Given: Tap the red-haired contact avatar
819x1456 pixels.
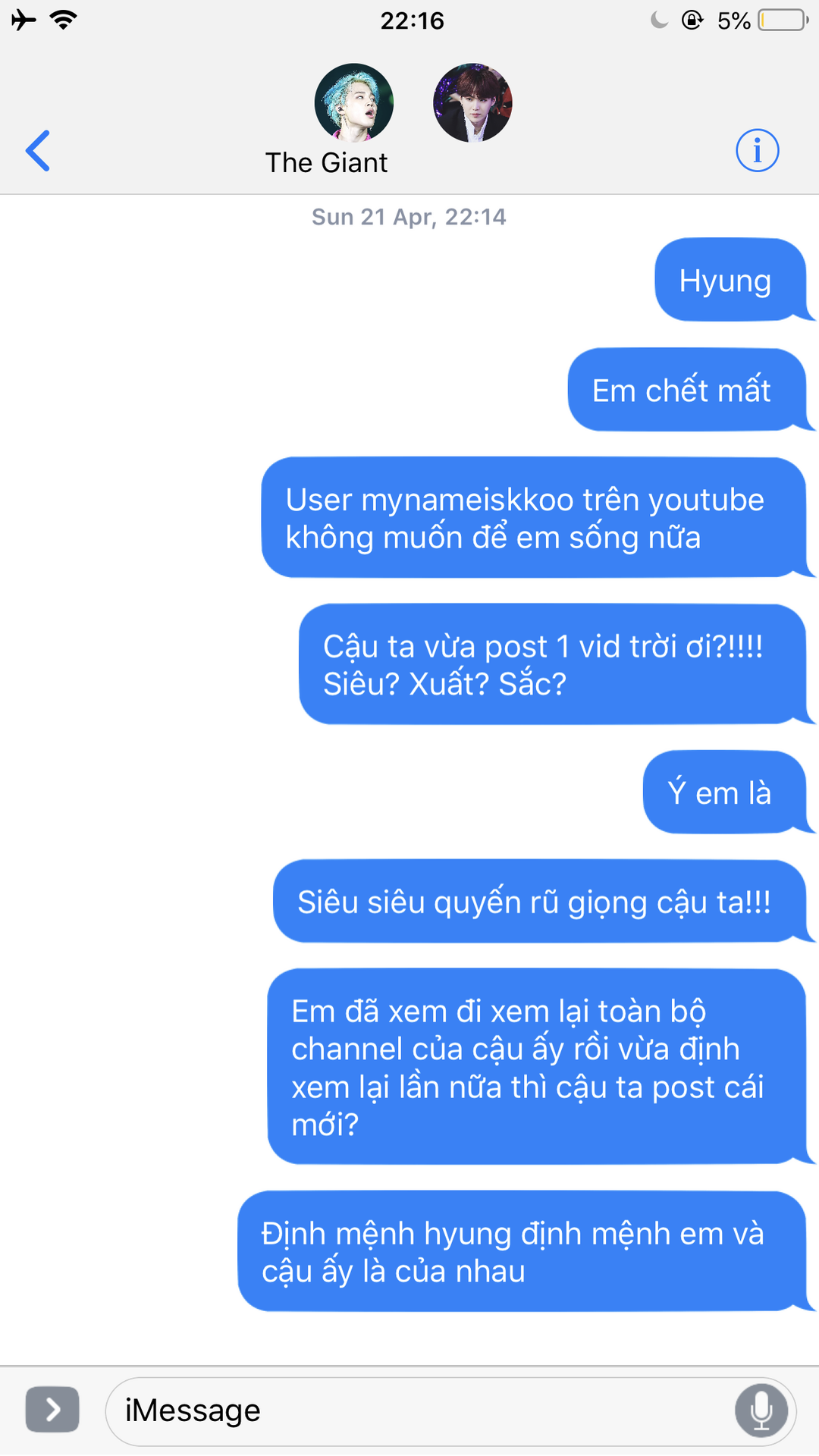Looking at the screenshot, I should 472,103.
